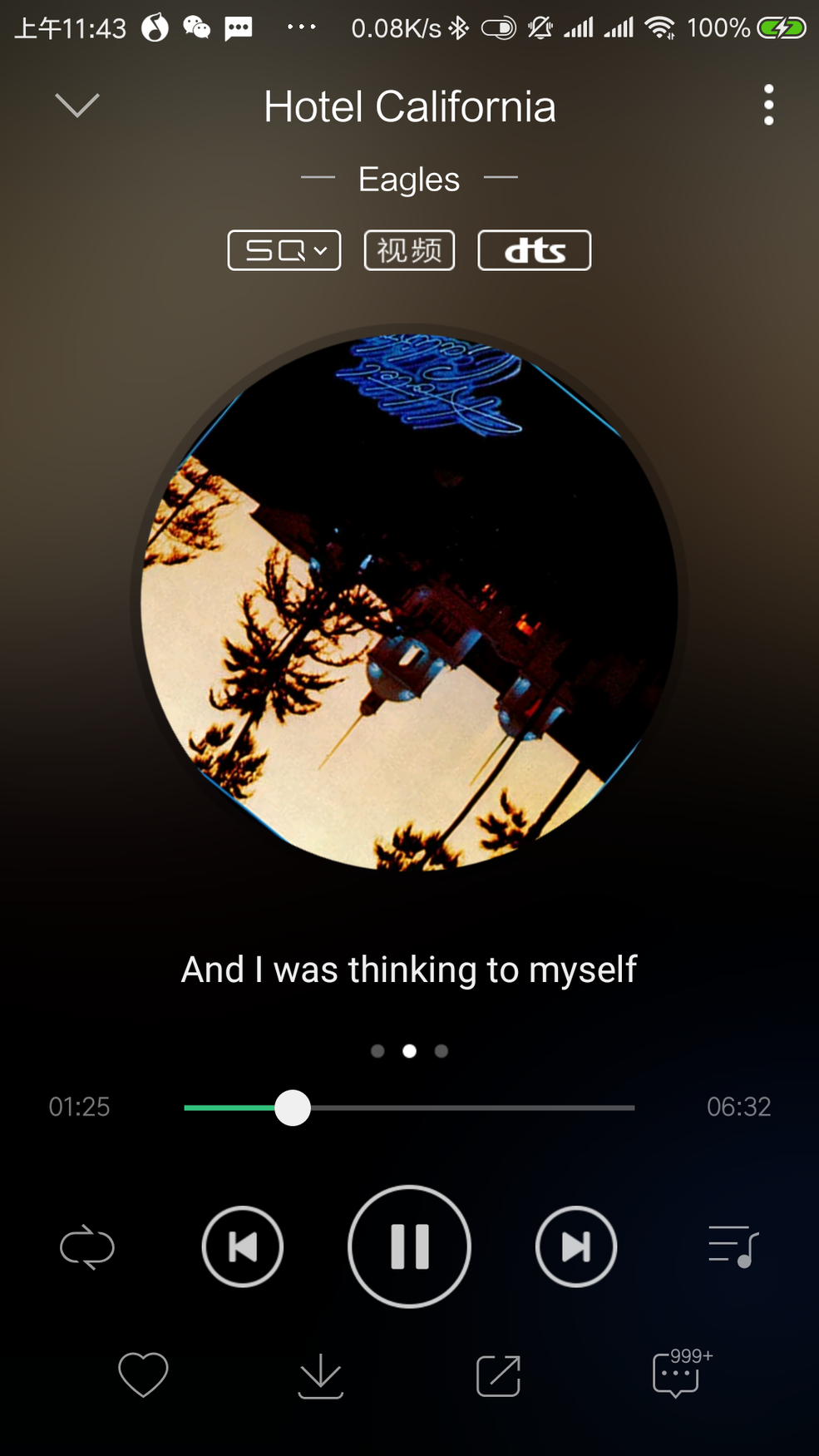Image resolution: width=819 pixels, height=1456 pixels.
Task: Tap the 视频 video button
Action: 409,250
